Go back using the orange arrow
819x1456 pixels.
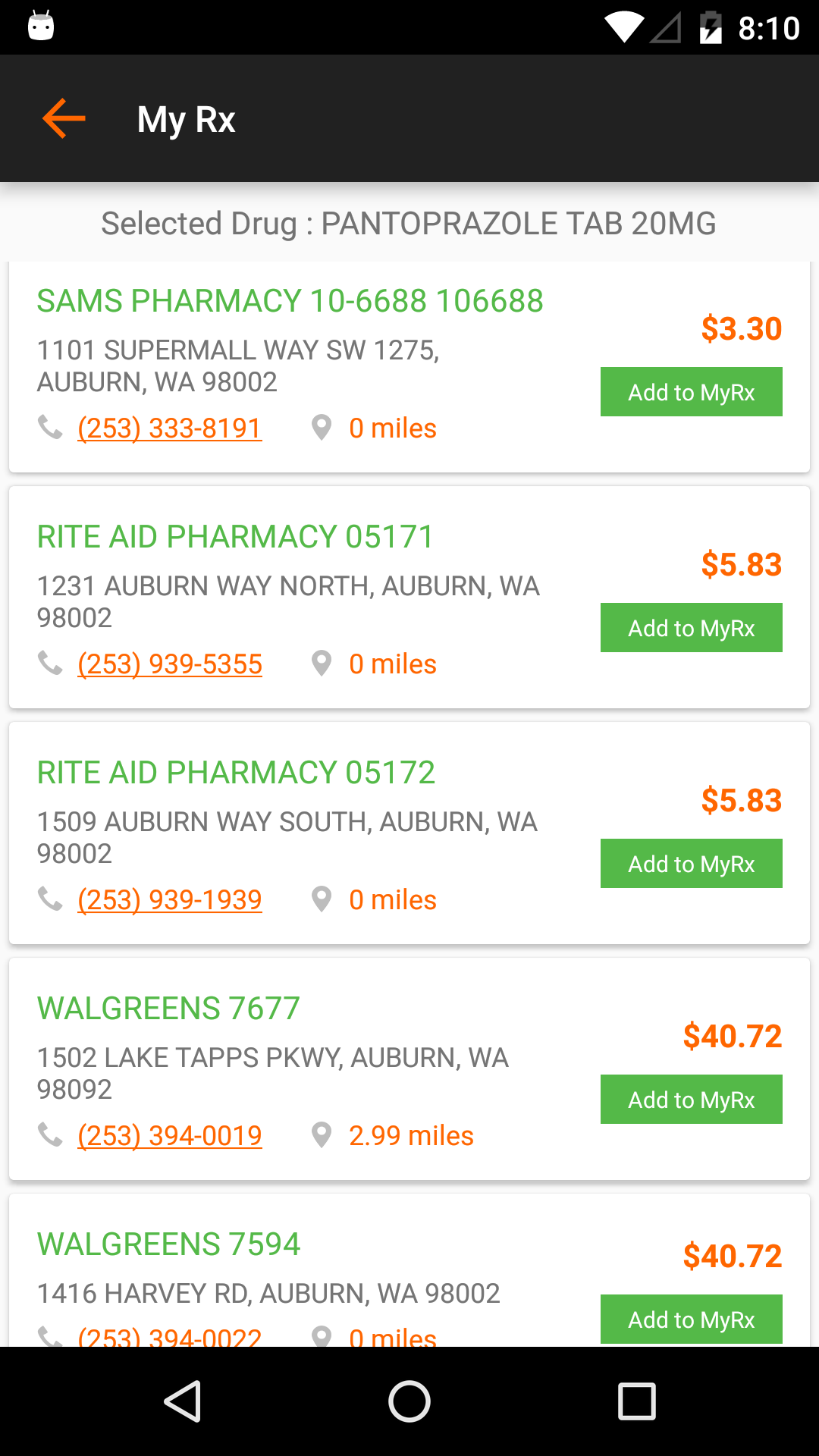point(64,119)
